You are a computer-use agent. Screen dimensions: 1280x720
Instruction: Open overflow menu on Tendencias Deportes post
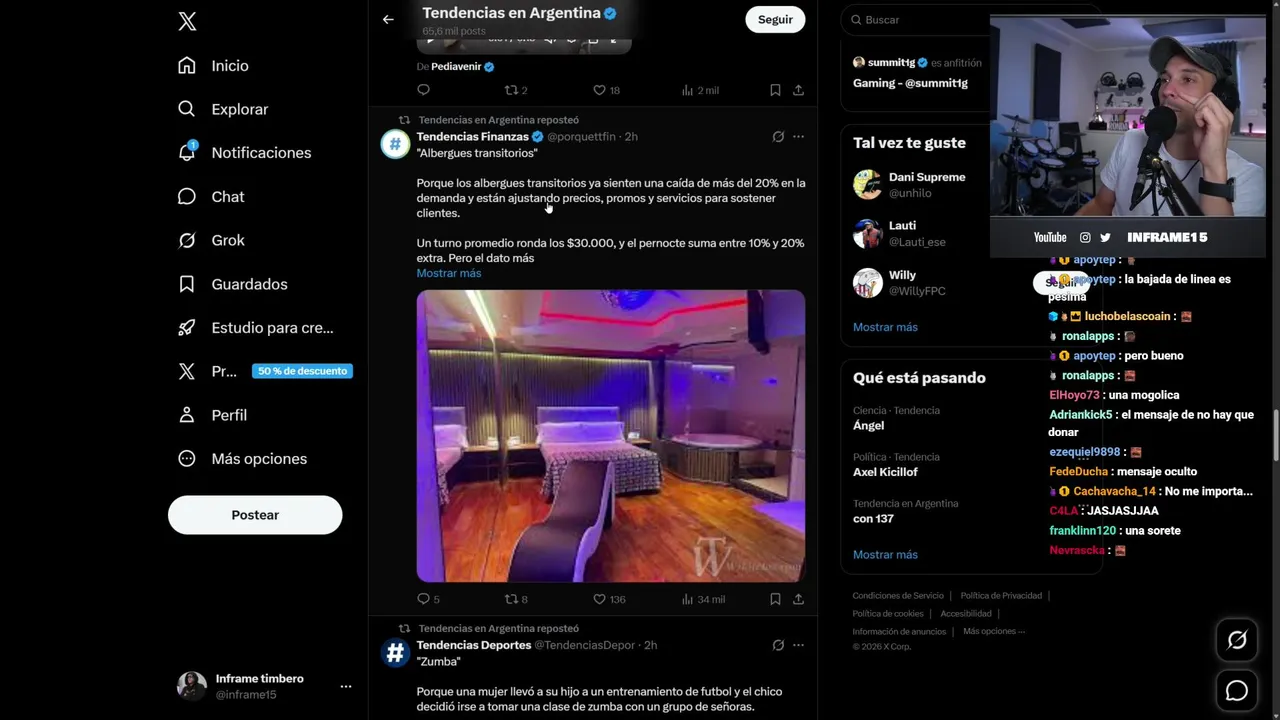point(798,645)
